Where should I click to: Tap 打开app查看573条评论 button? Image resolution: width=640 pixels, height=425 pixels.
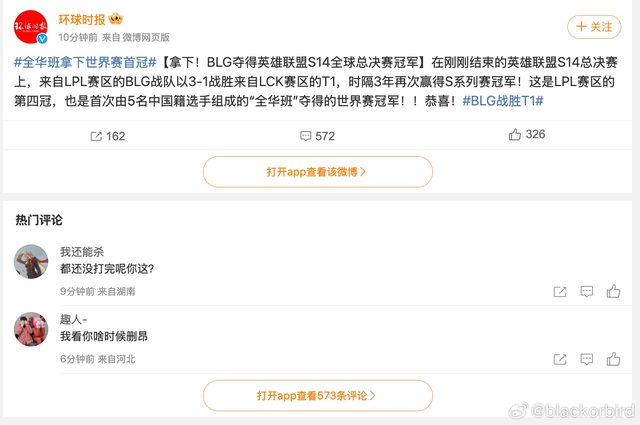point(317,395)
